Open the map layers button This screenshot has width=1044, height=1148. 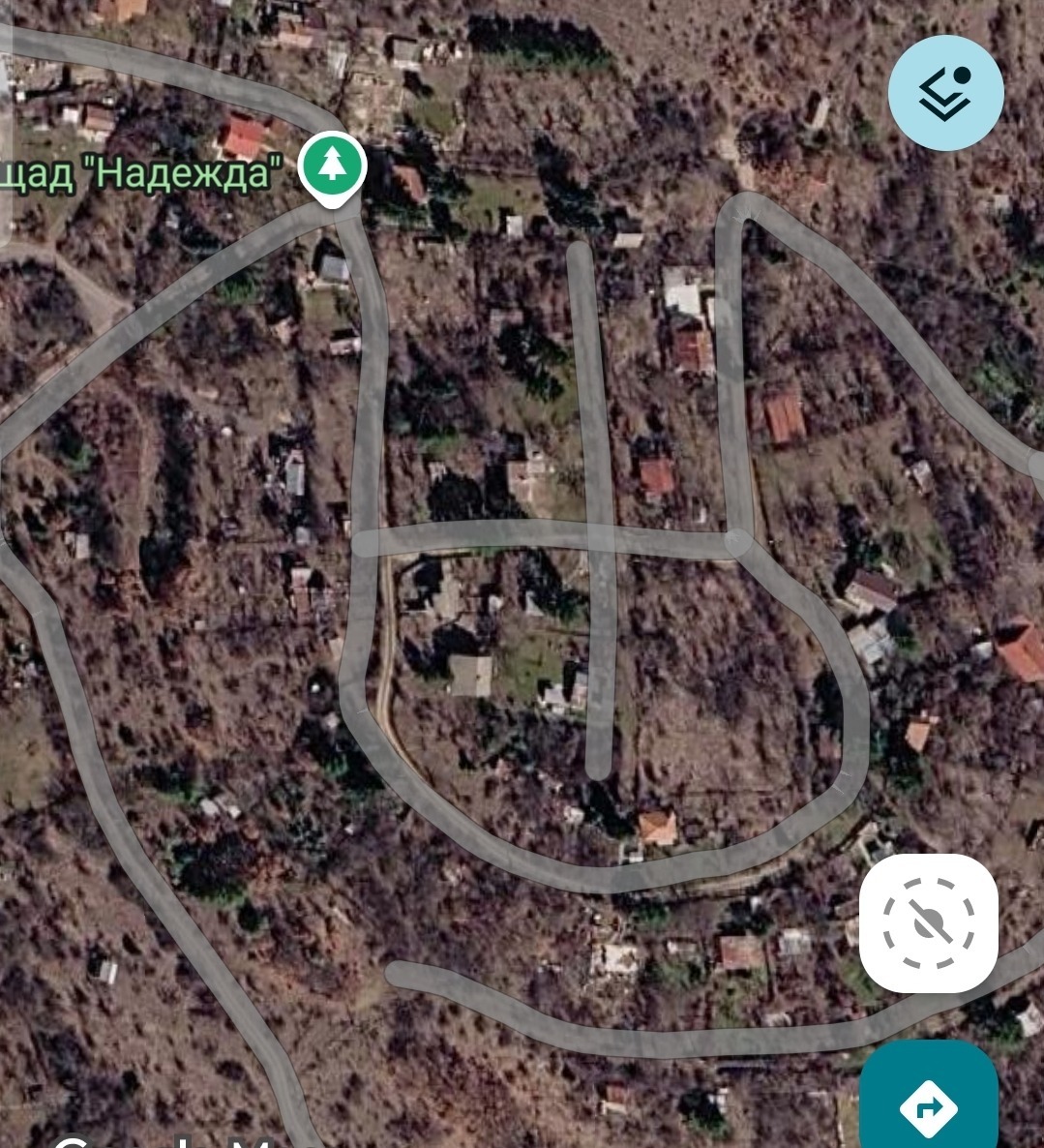[945, 93]
